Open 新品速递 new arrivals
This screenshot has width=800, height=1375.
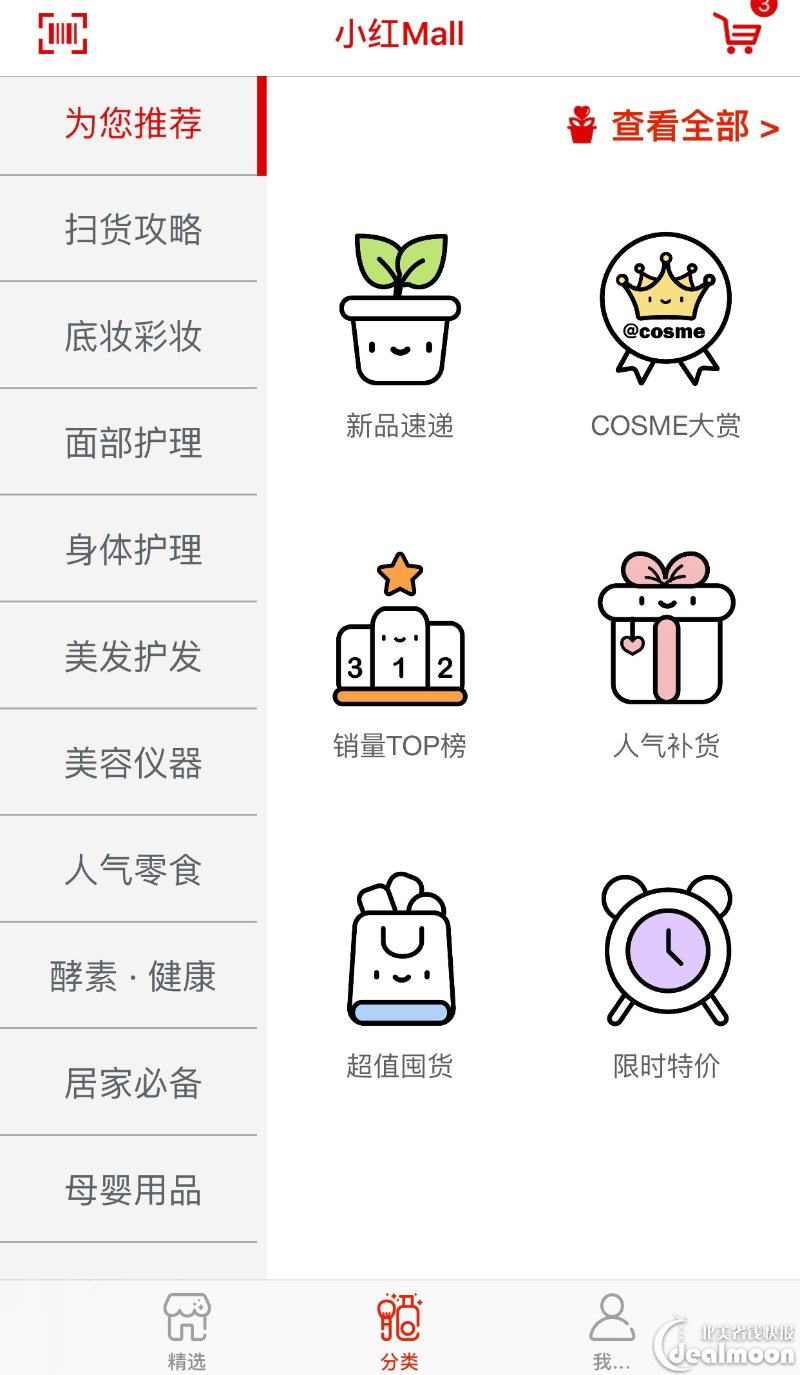(x=400, y=337)
